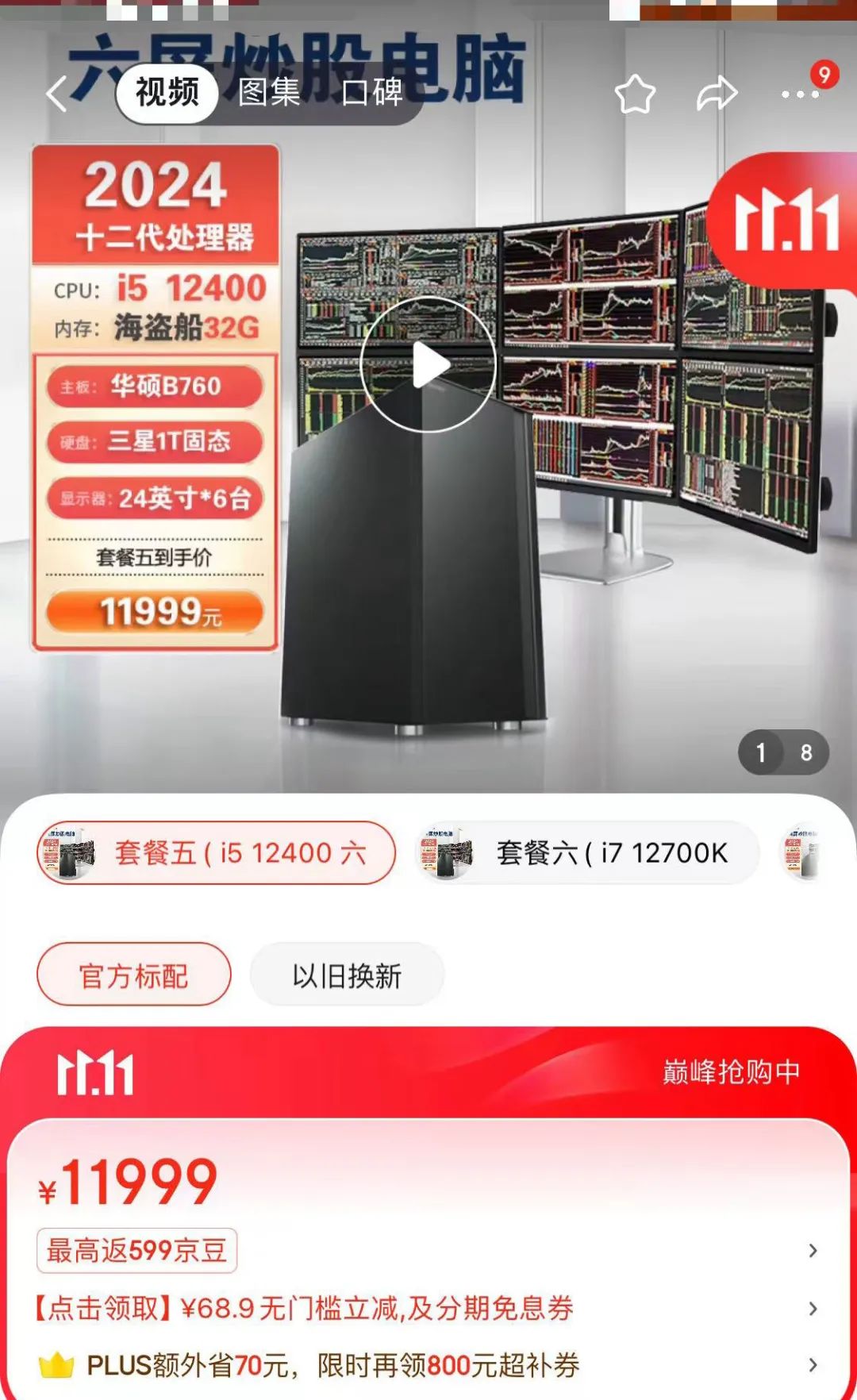
Task: Switch to the 口碑 tab
Action: (x=373, y=93)
